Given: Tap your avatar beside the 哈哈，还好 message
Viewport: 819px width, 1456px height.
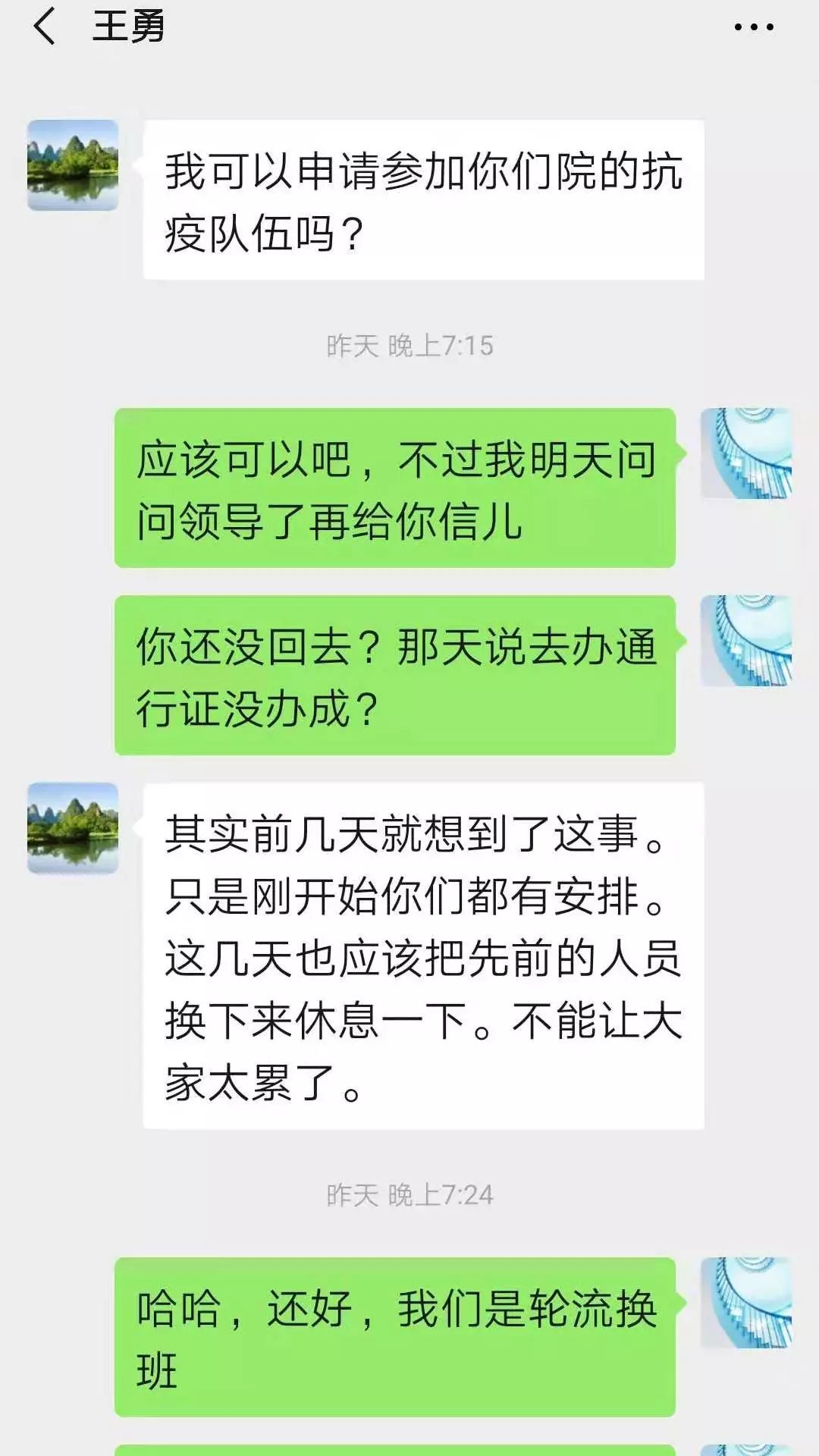Looking at the screenshot, I should (745, 1303).
